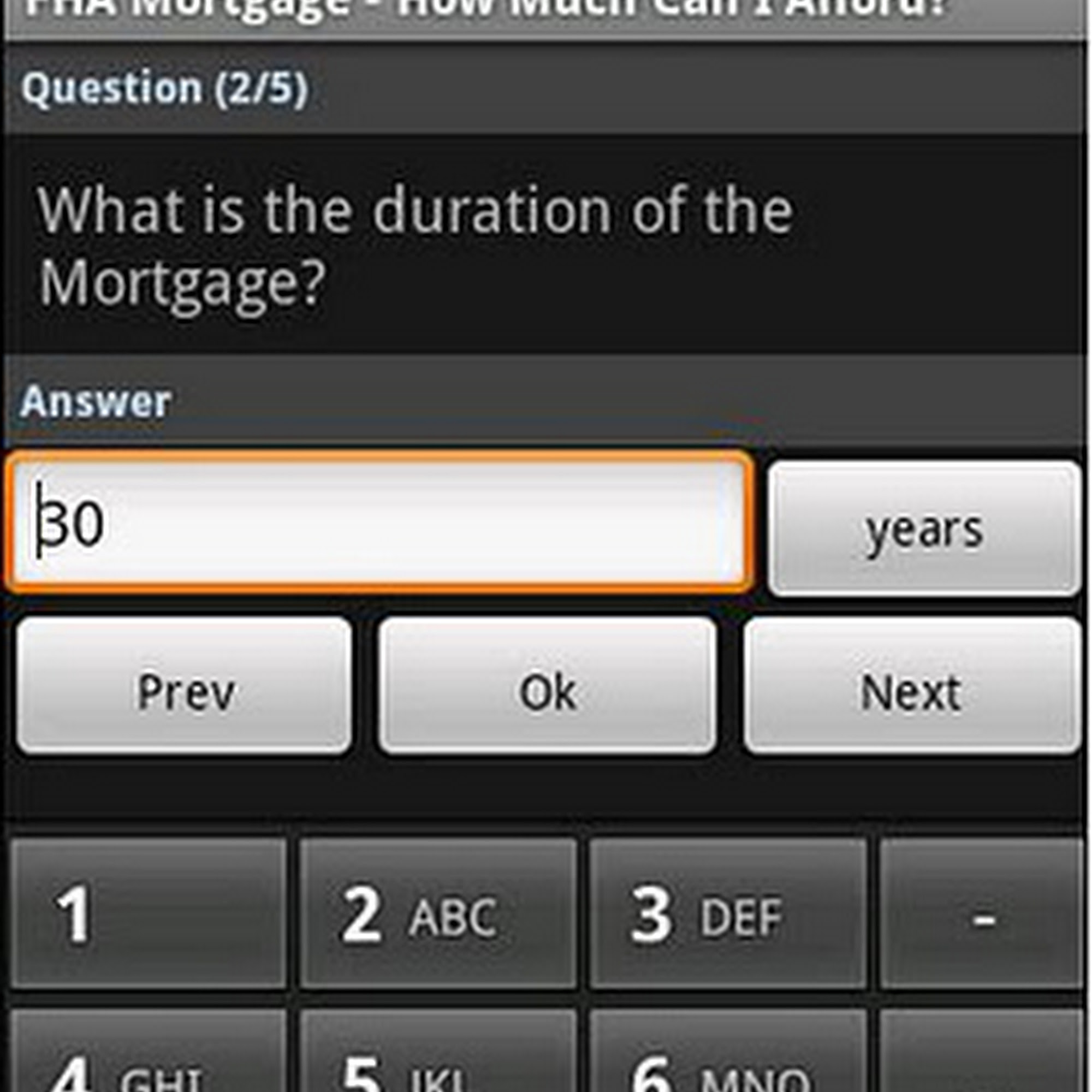Tap the answer field showing 30

tap(379, 523)
